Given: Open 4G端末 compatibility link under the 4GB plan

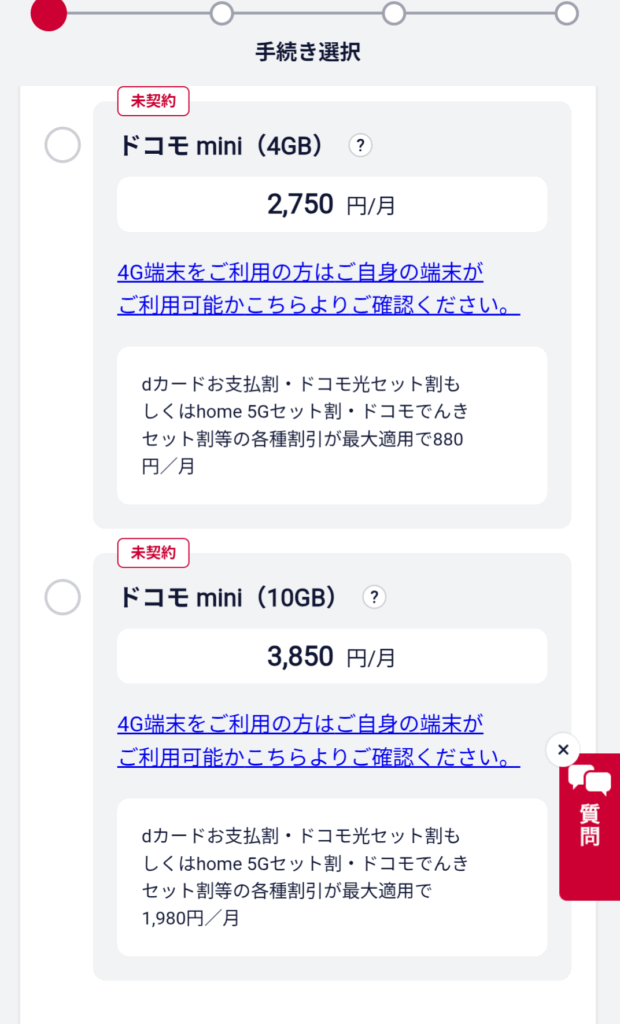Looking at the screenshot, I should coord(319,289).
